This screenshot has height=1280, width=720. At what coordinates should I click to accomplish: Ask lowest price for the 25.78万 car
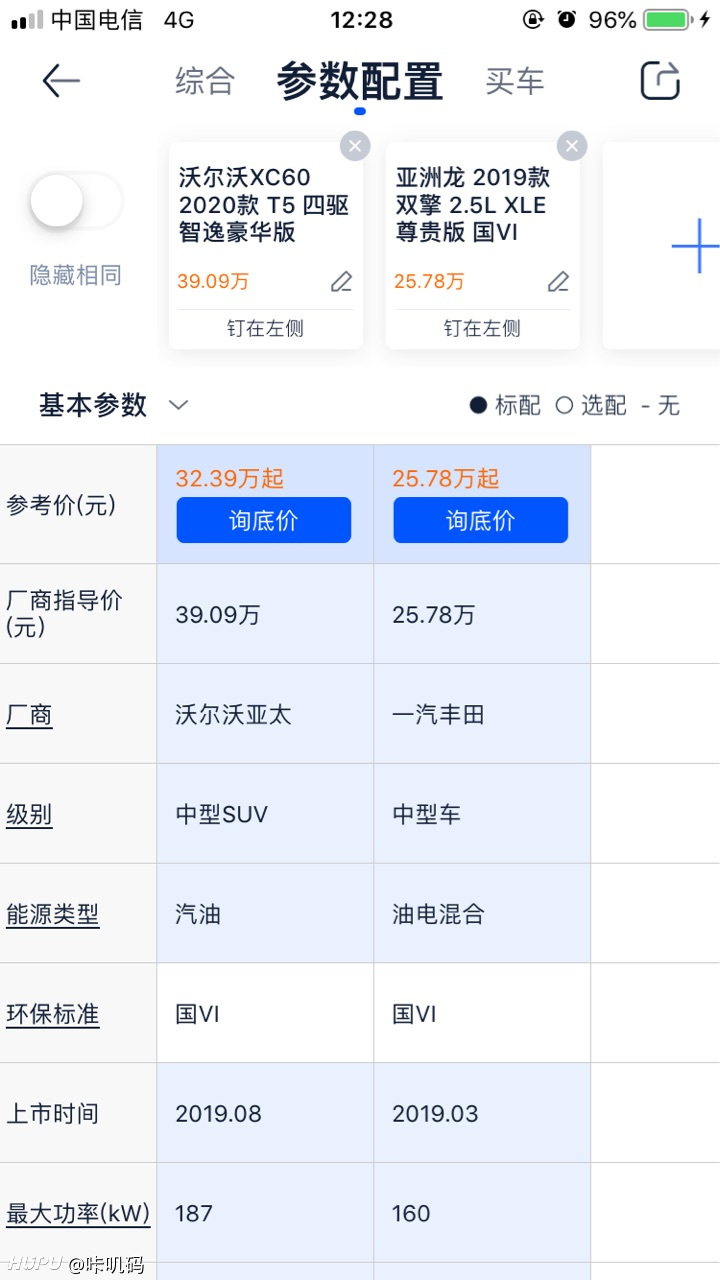[481, 520]
